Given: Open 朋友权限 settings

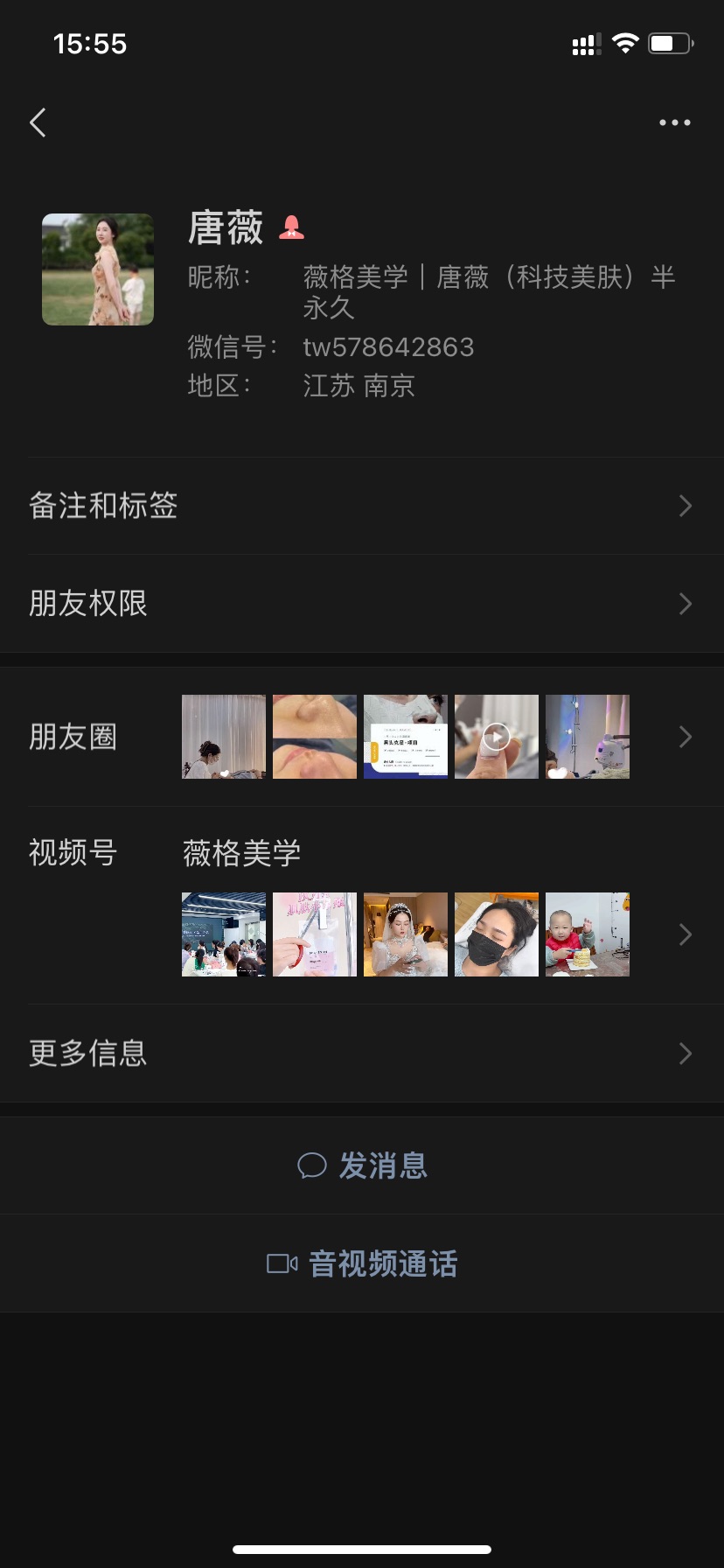Looking at the screenshot, I should click(x=362, y=604).
